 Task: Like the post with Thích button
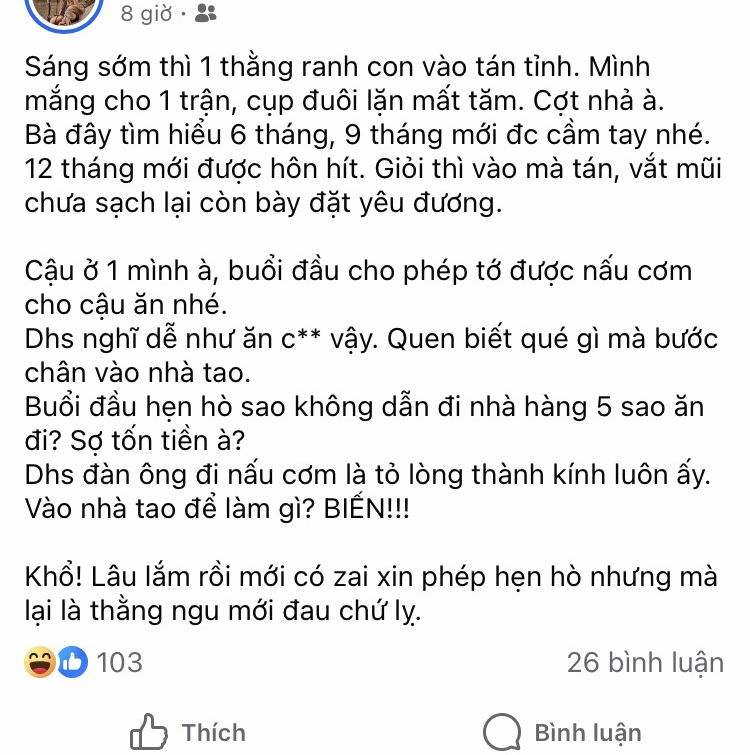[188, 731]
